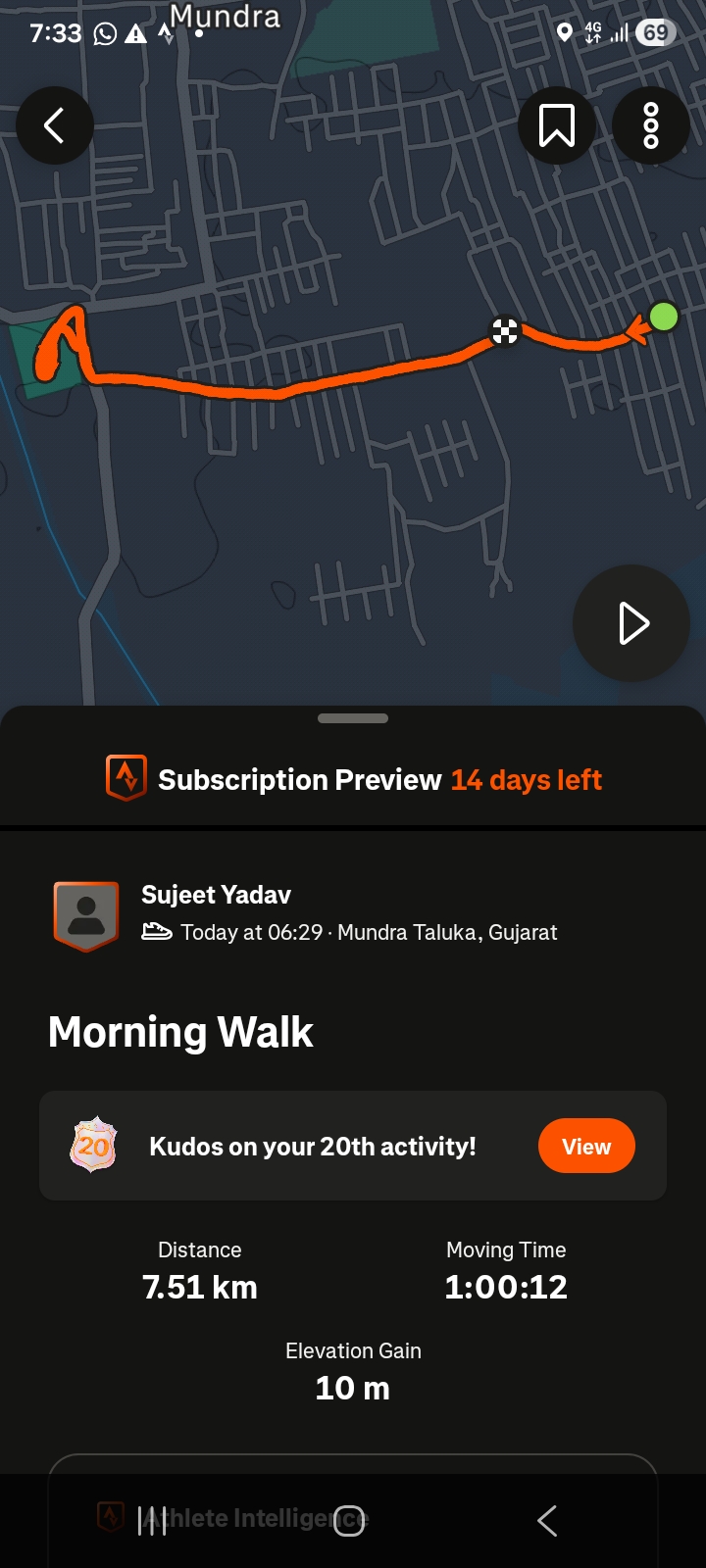Play the route flyover animation
The image size is (706, 1568).
click(631, 623)
